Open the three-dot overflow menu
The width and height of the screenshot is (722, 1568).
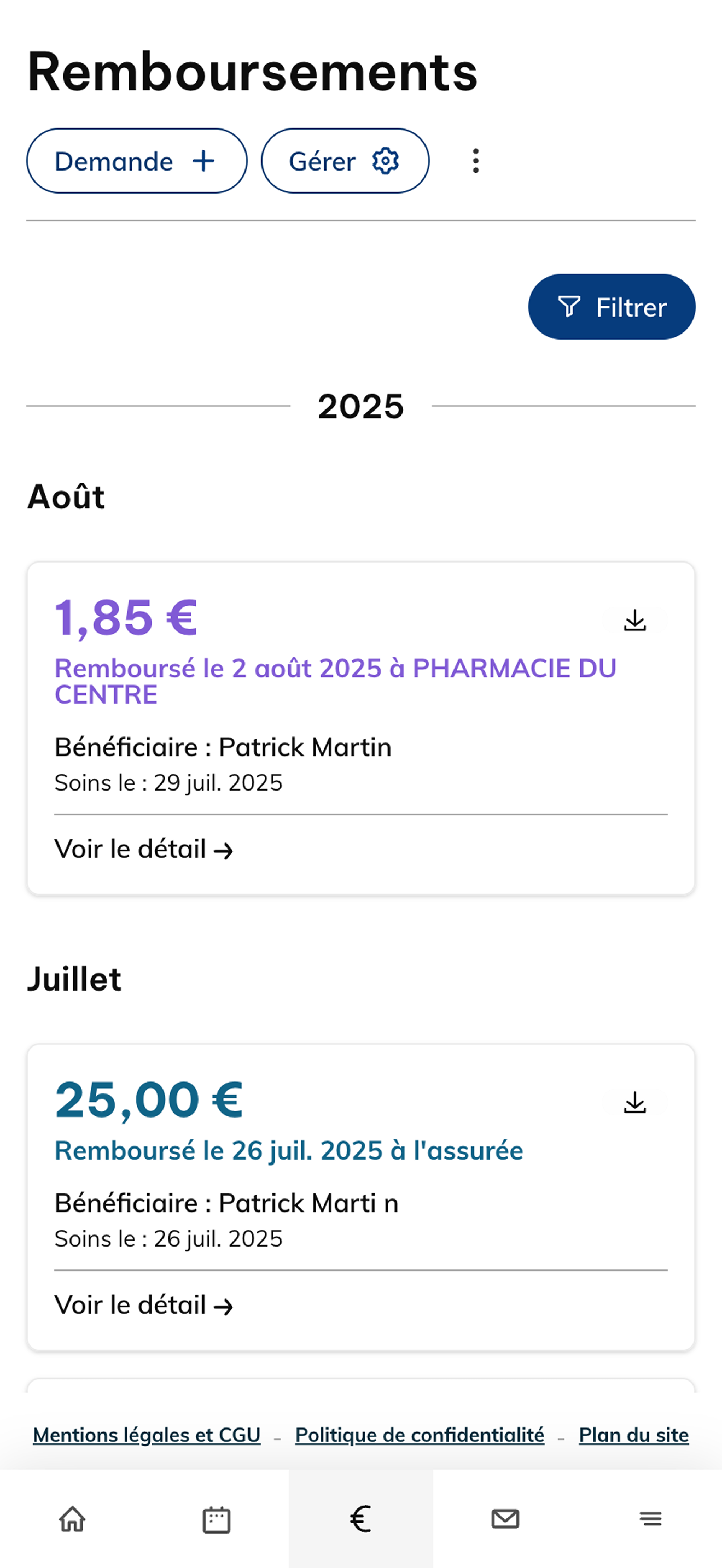point(475,161)
